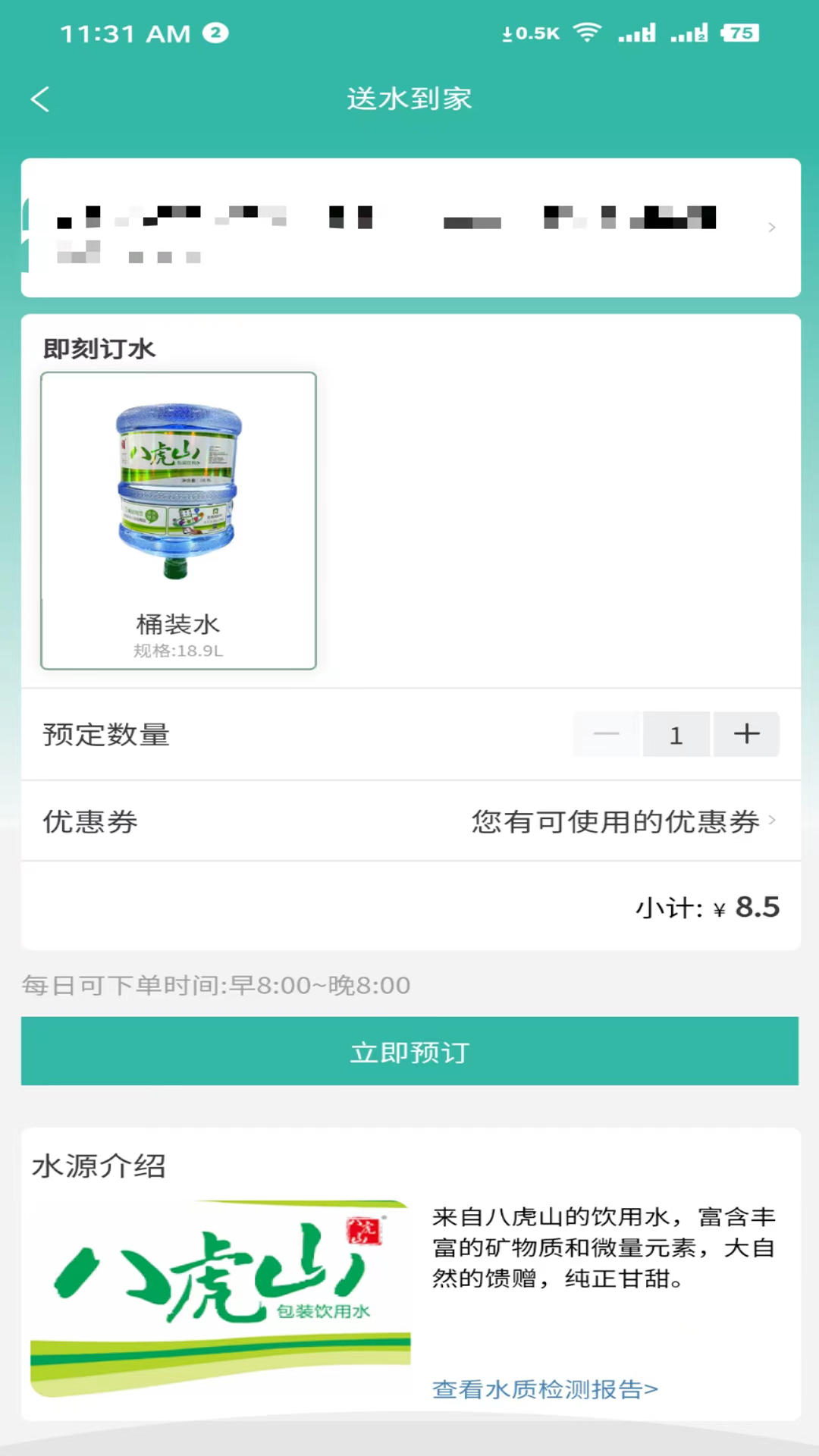Go back from 送水到家 page
819x1456 pixels.
tap(41, 99)
